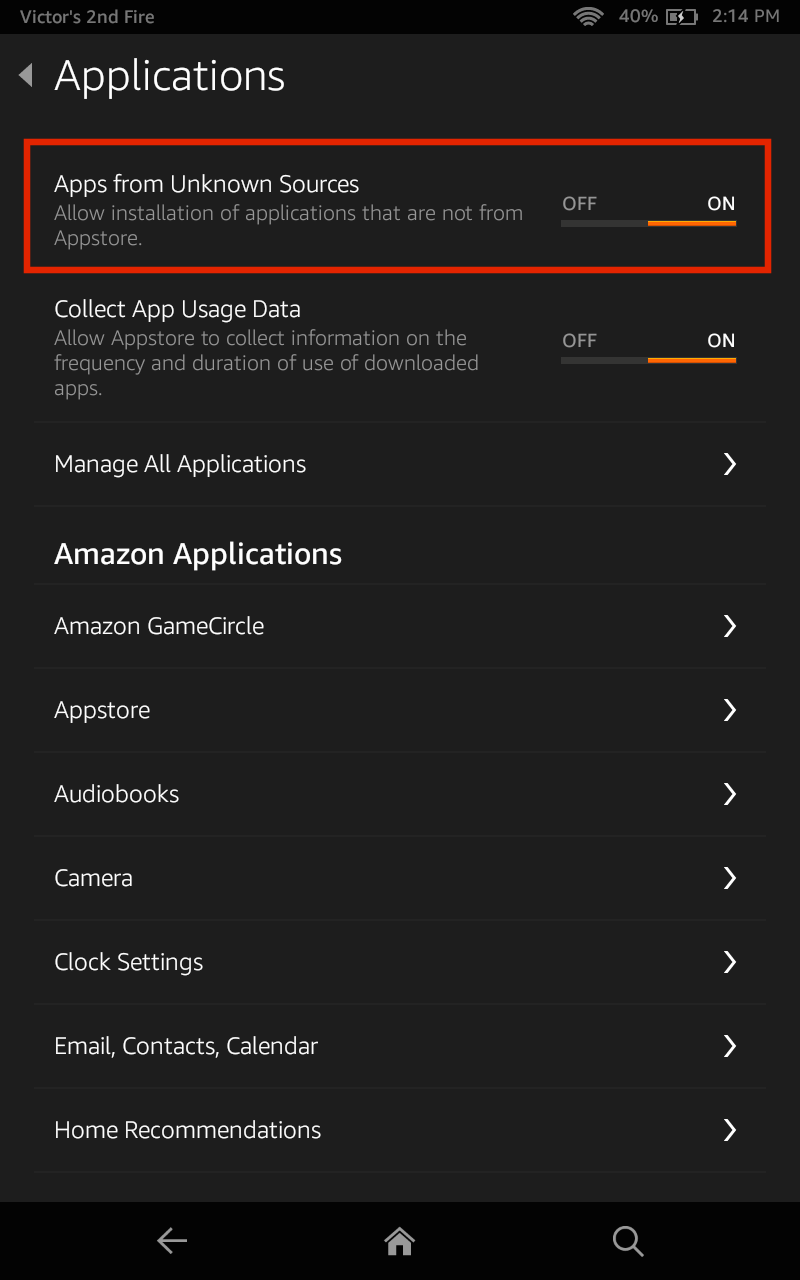Open Appstore settings

coord(400,710)
